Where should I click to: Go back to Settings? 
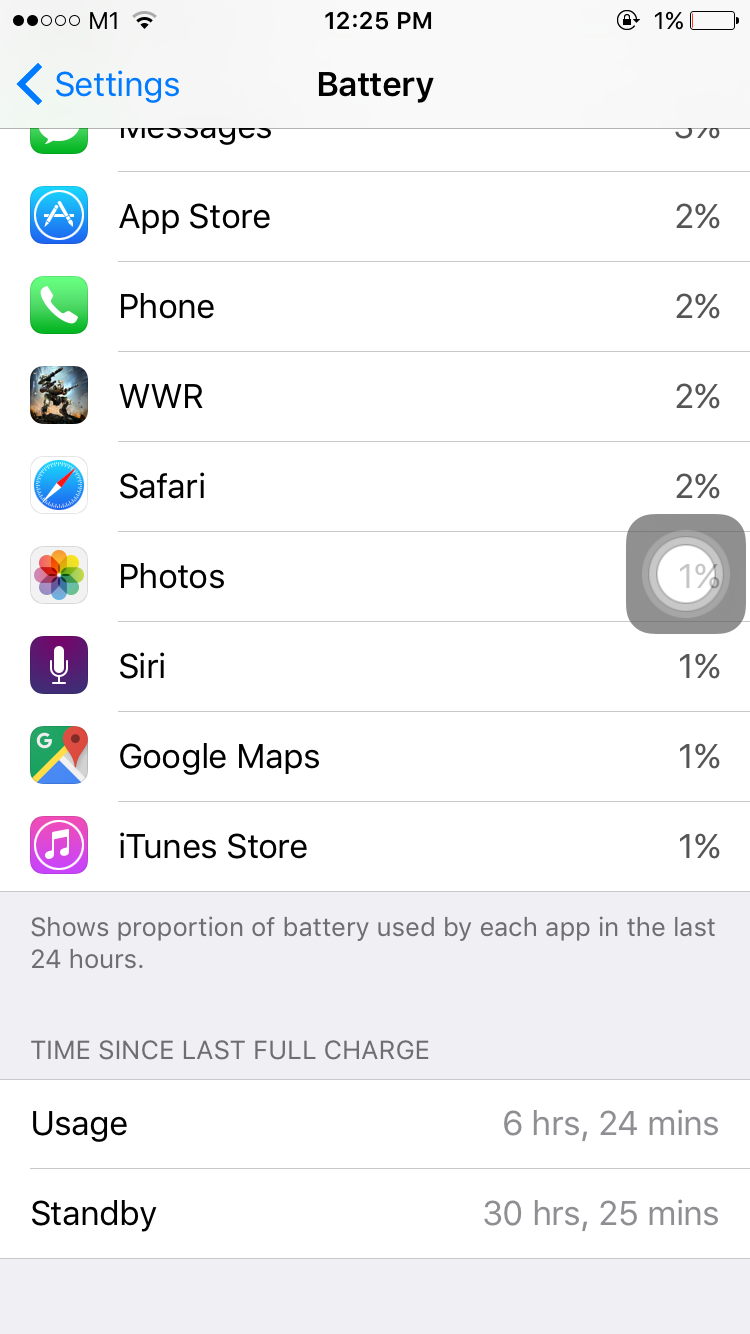pos(98,85)
